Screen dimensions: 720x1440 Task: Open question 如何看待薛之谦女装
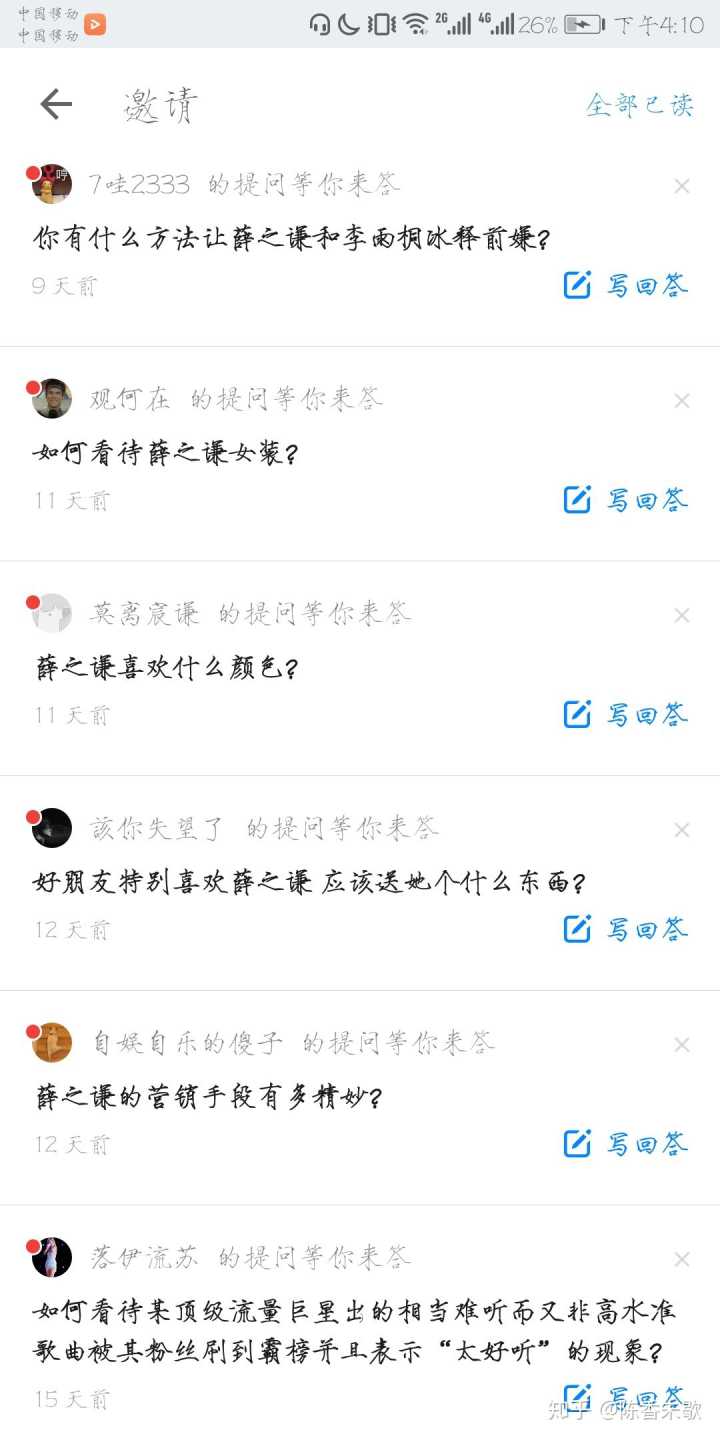coord(166,454)
